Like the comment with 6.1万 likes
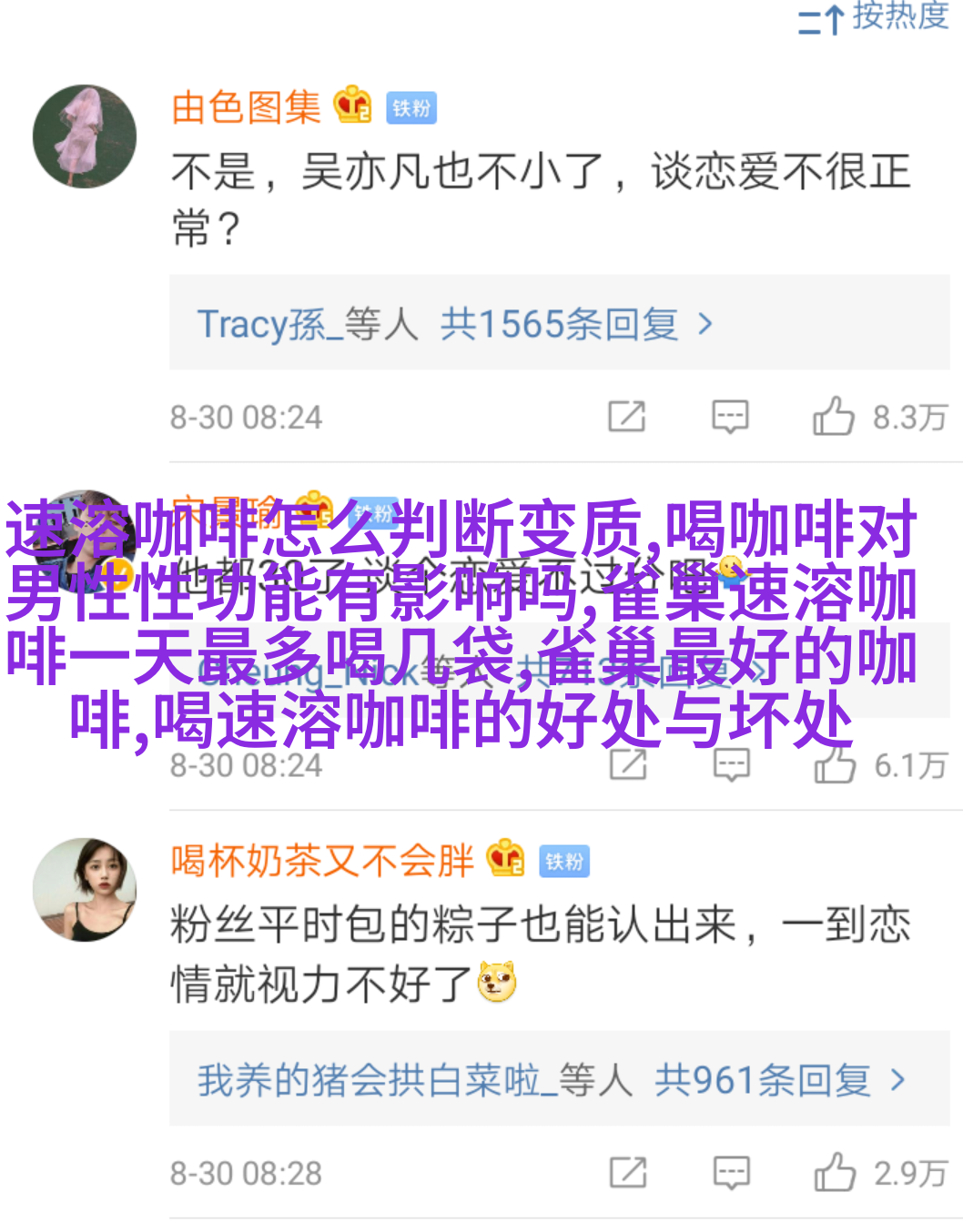The image size is (963, 1232). coord(836,764)
